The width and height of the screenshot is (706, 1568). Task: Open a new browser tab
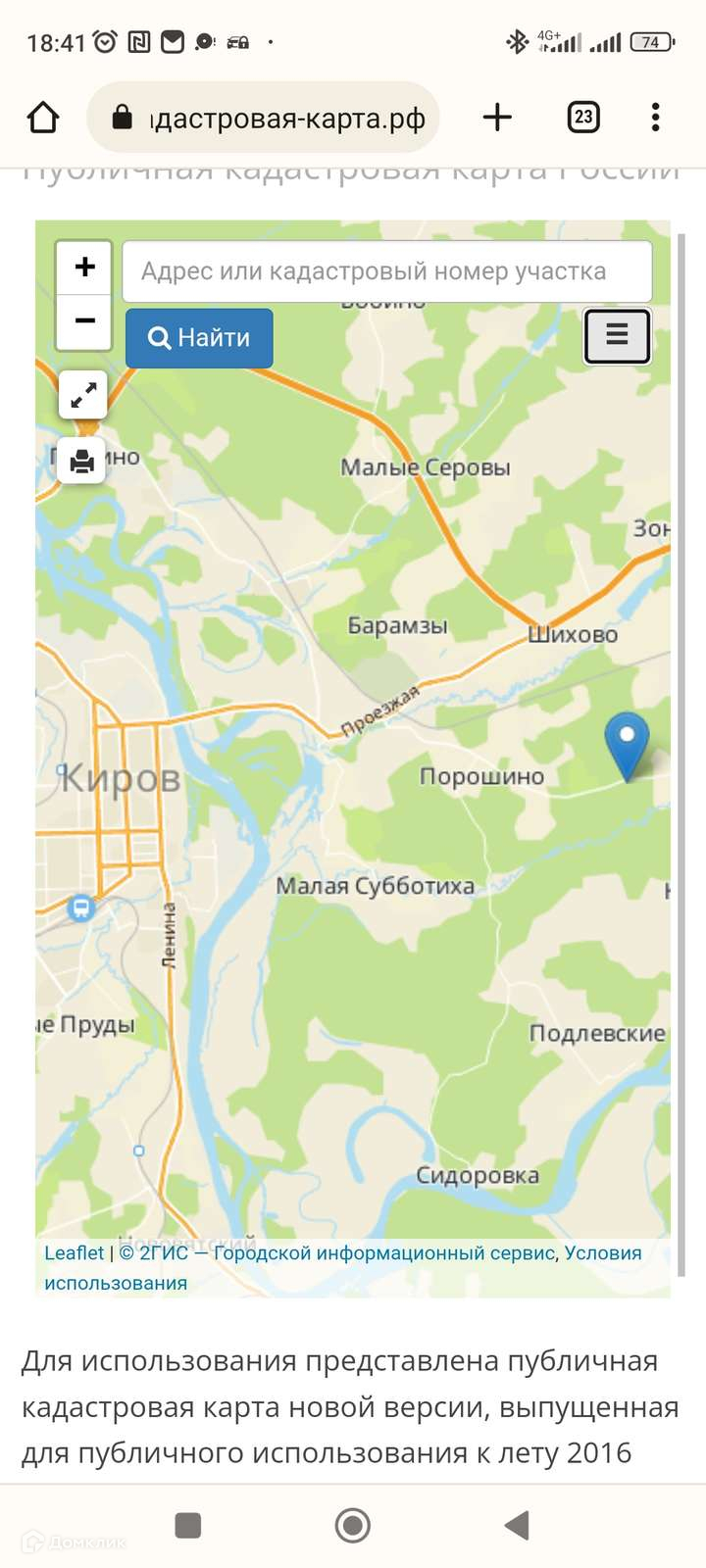[x=497, y=118]
